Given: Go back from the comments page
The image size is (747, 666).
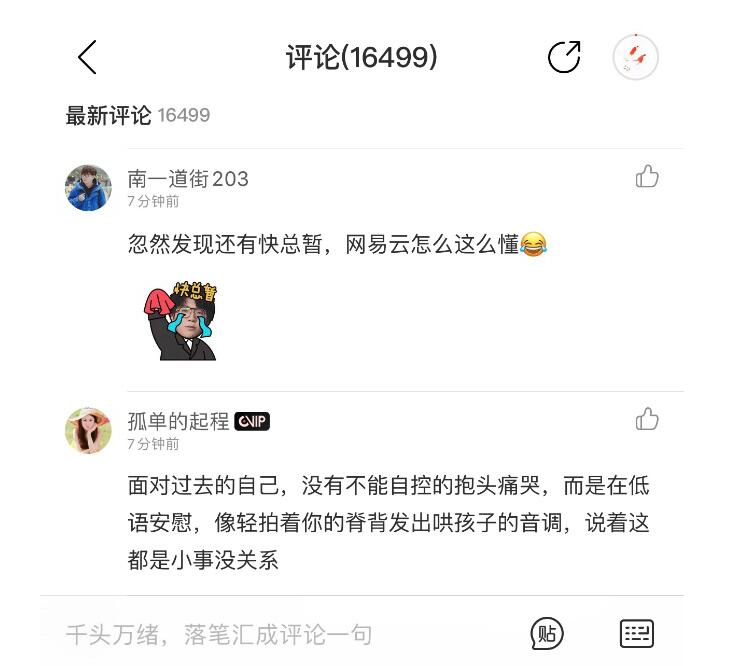Looking at the screenshot, I should pos(88,57).
